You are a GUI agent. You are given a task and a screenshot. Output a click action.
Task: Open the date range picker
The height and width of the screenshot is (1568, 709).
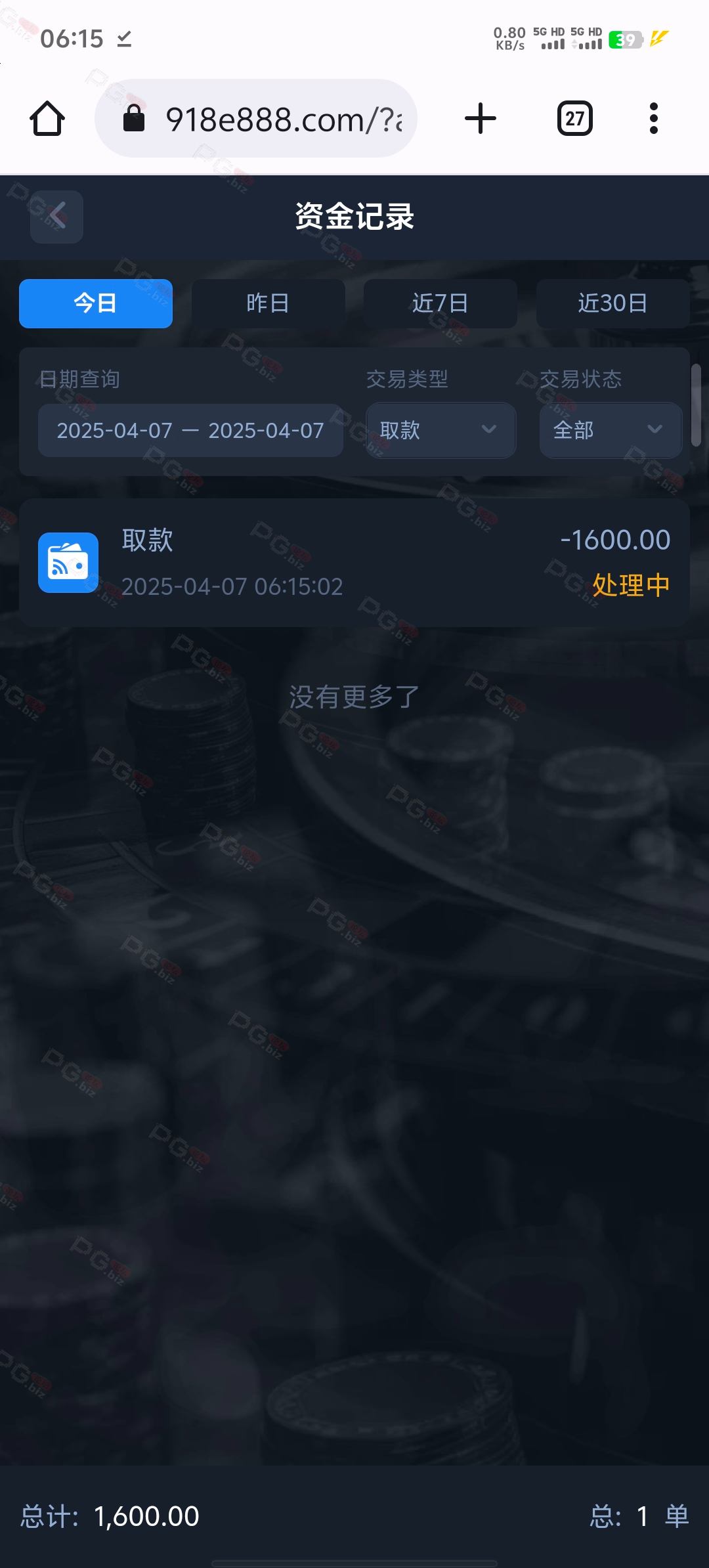190,430
